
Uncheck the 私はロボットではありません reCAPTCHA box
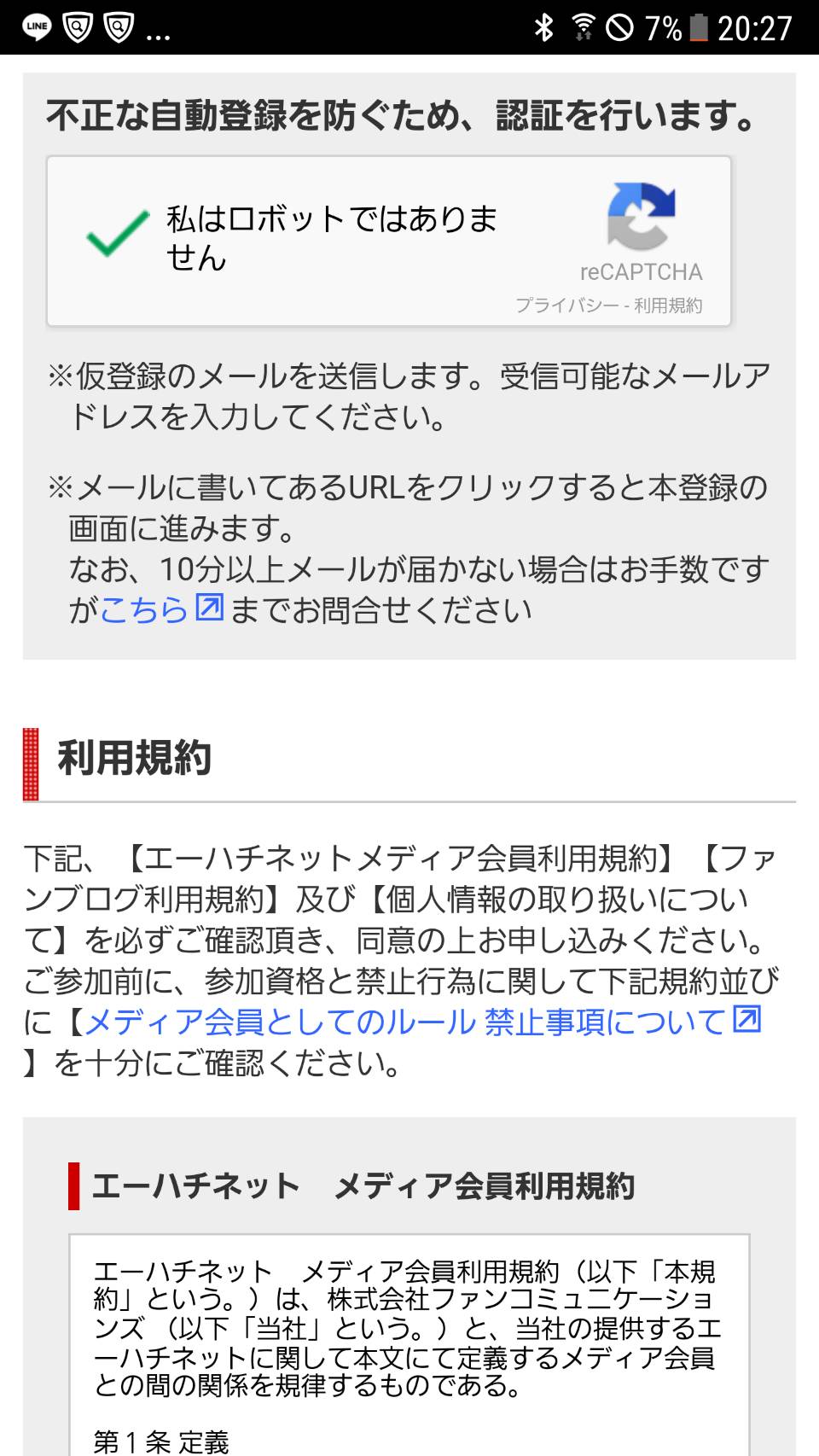117,235
